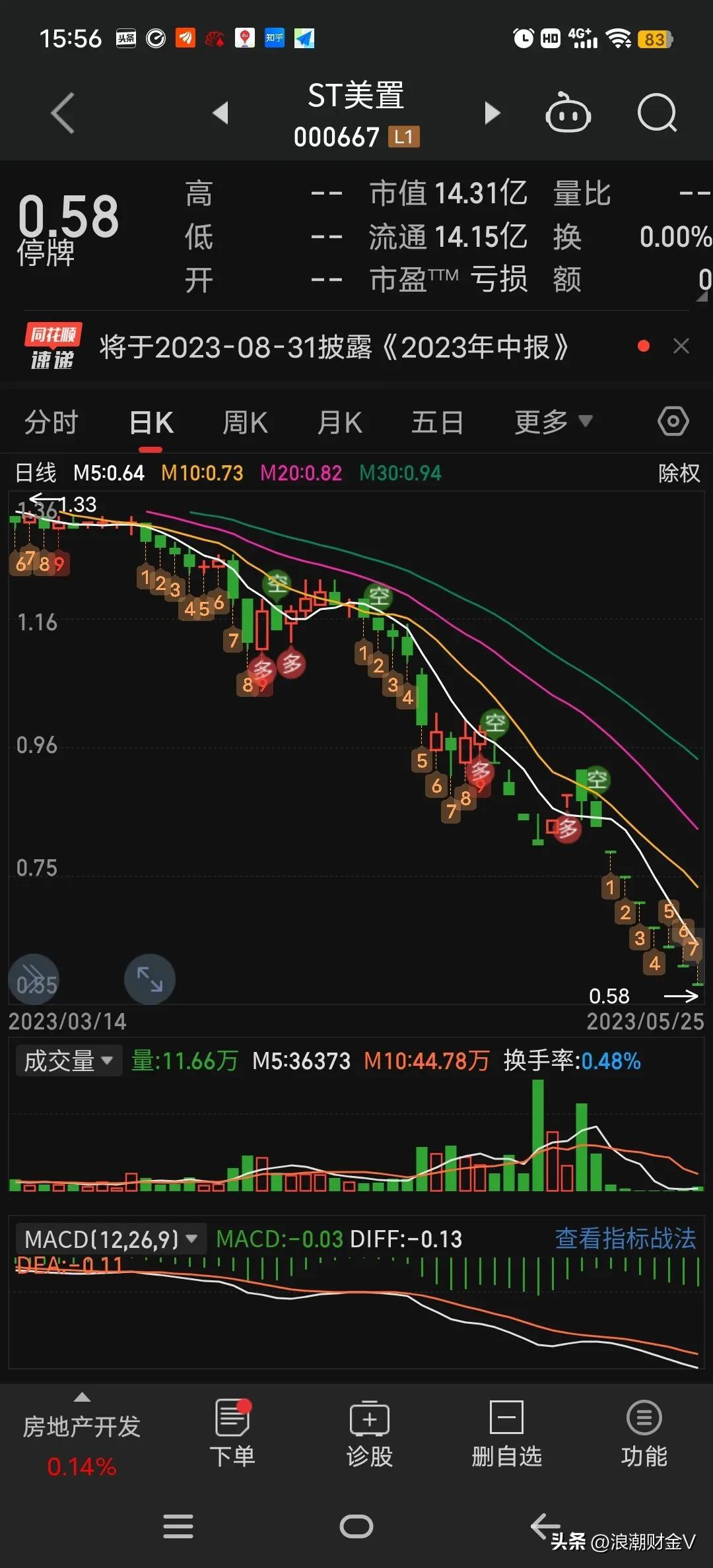Expand the 更多 chart period dropdown
Viewport: 713px width, 1568px height.
pyautogui.click(x=553, y=421)
